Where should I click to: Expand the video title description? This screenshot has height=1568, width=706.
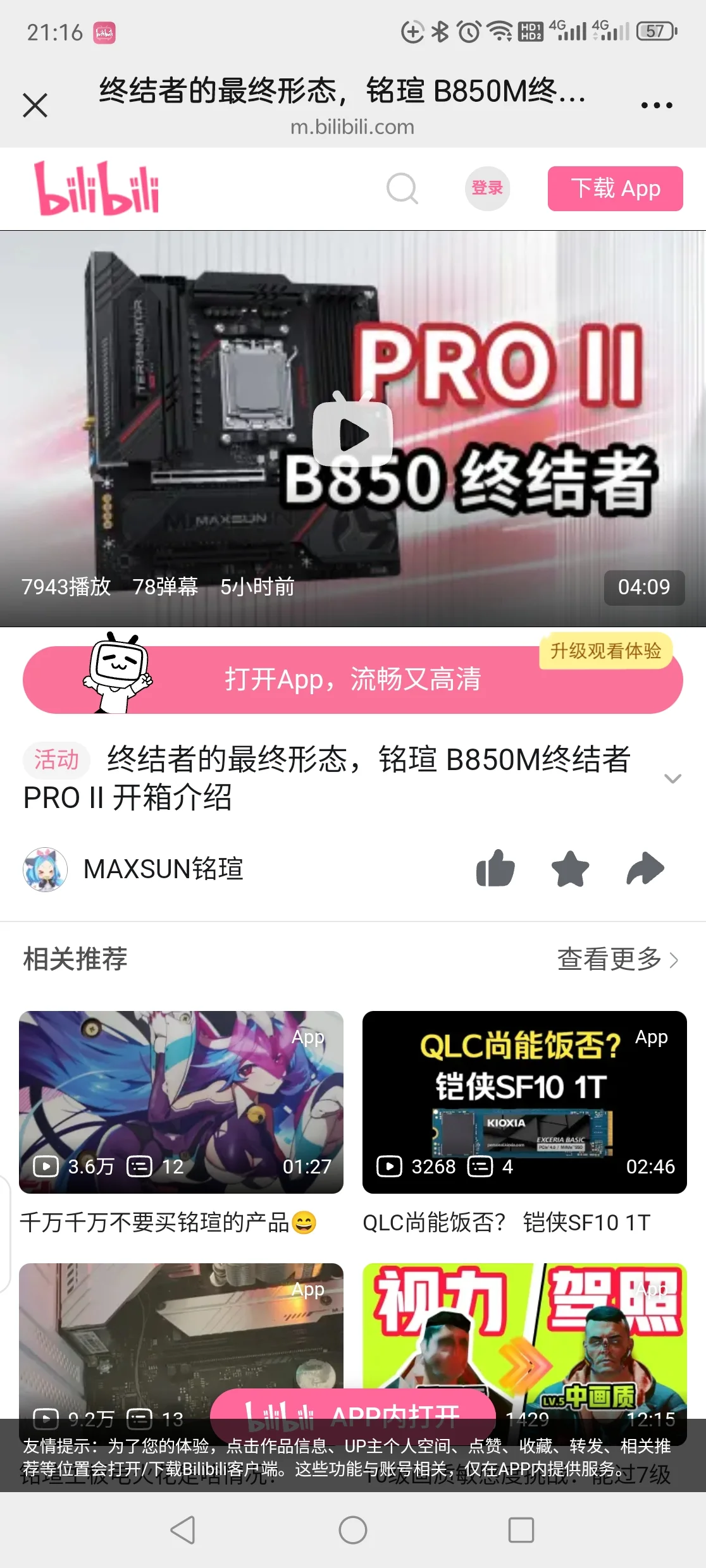coord(672,778)
